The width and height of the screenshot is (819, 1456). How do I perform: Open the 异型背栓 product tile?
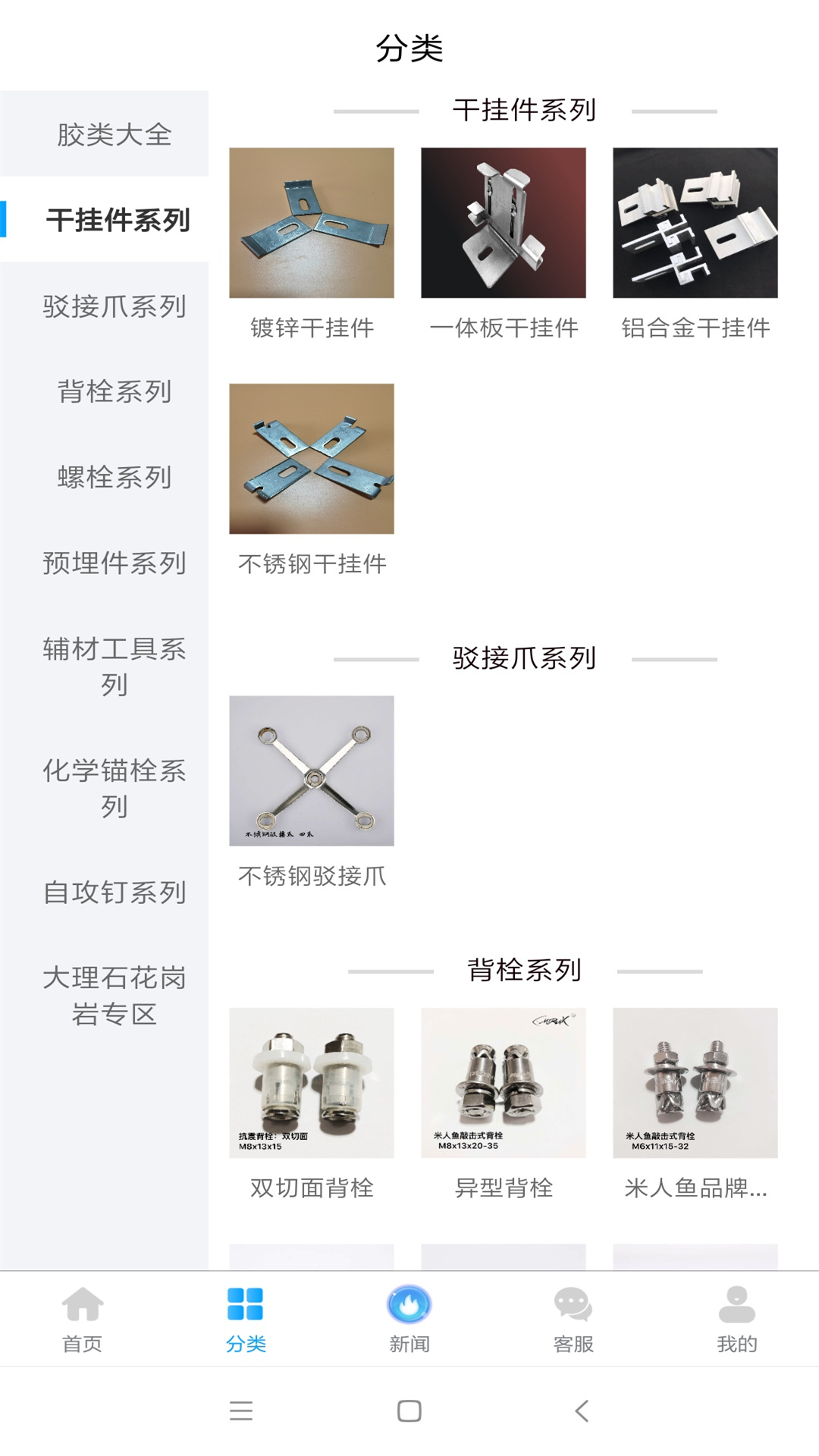tap(504, 1083)
